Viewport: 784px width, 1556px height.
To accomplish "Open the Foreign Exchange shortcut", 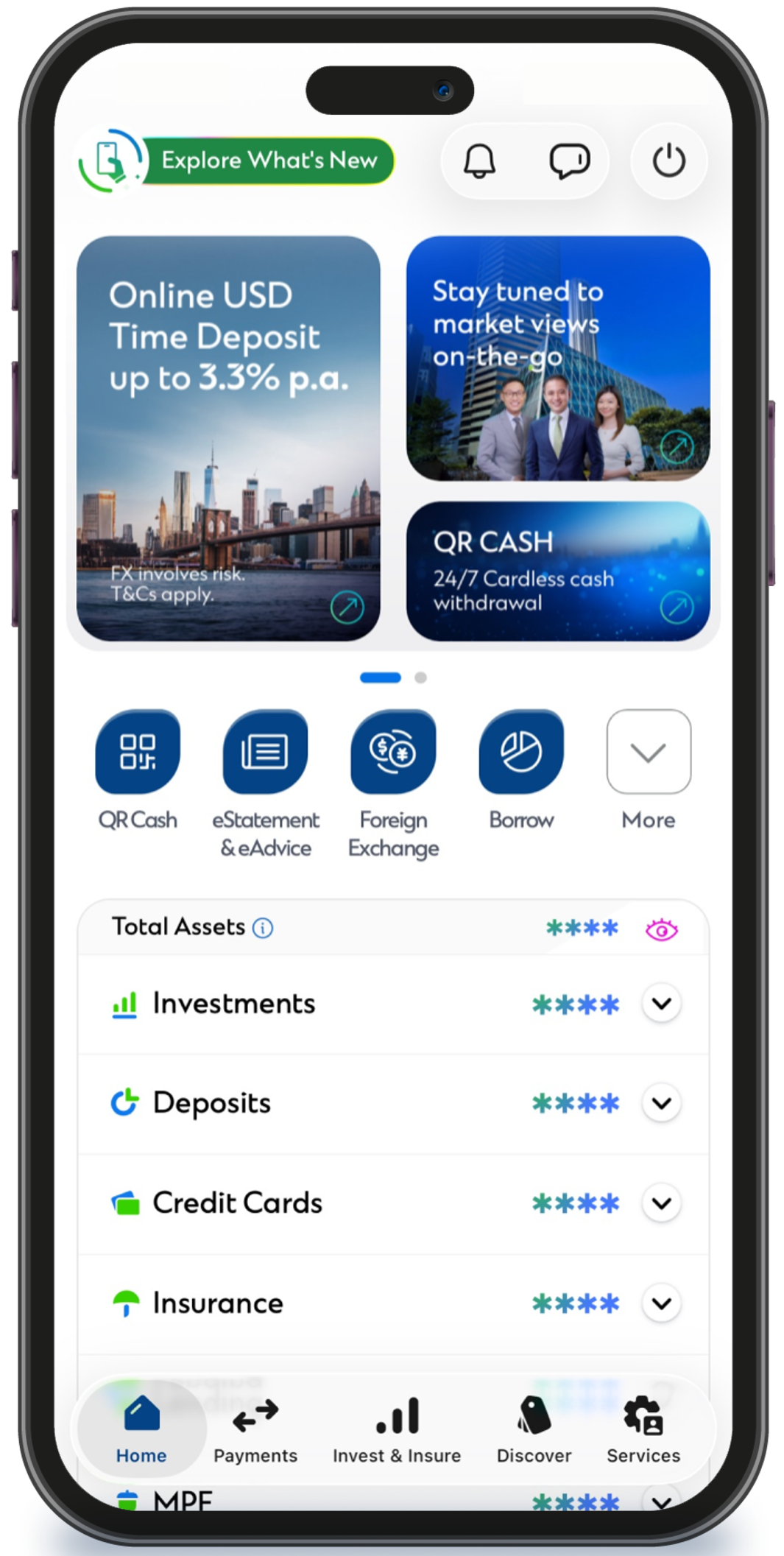I will click(393, 784).
